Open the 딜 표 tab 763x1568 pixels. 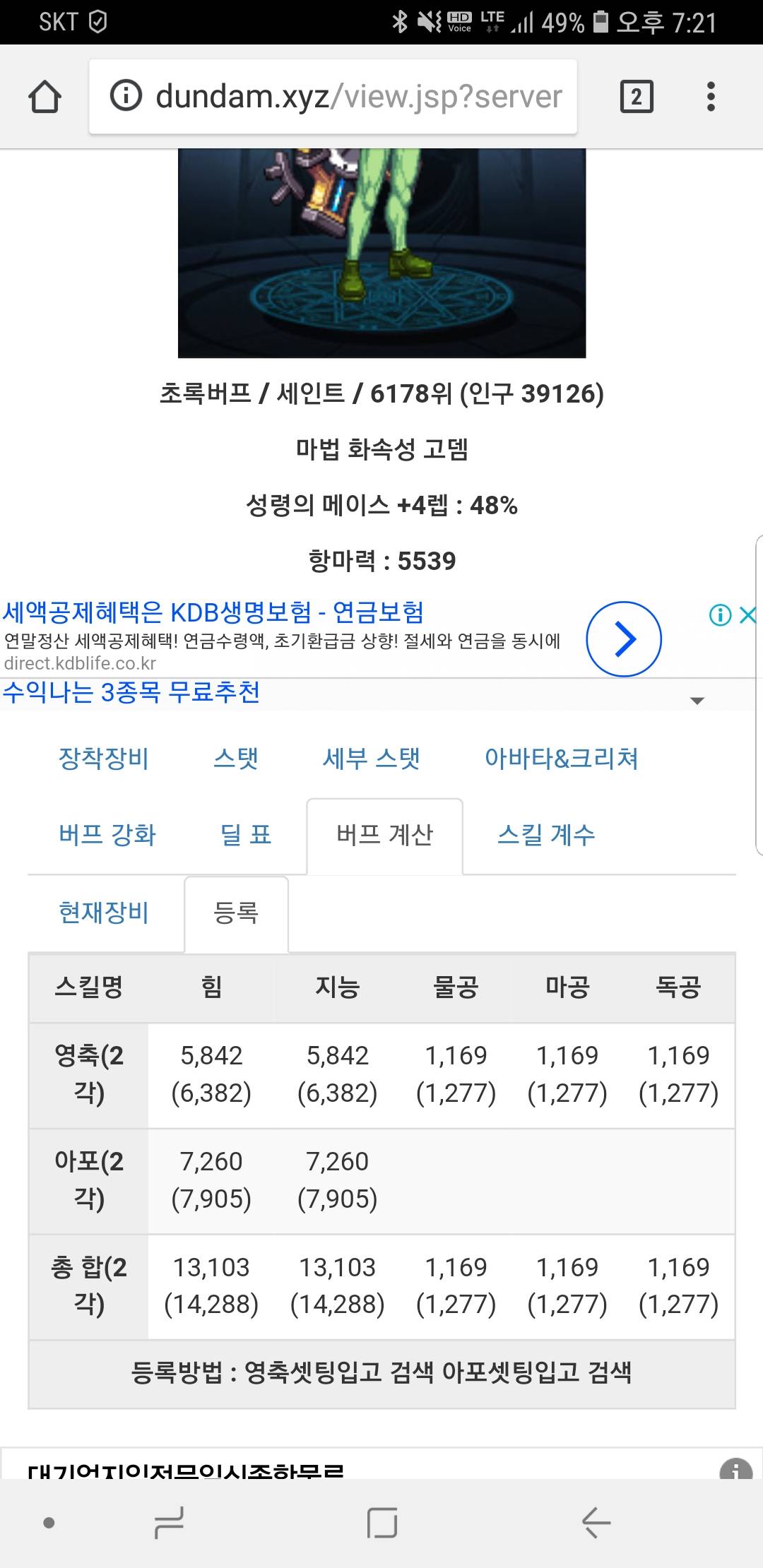(x=246, y=835)
